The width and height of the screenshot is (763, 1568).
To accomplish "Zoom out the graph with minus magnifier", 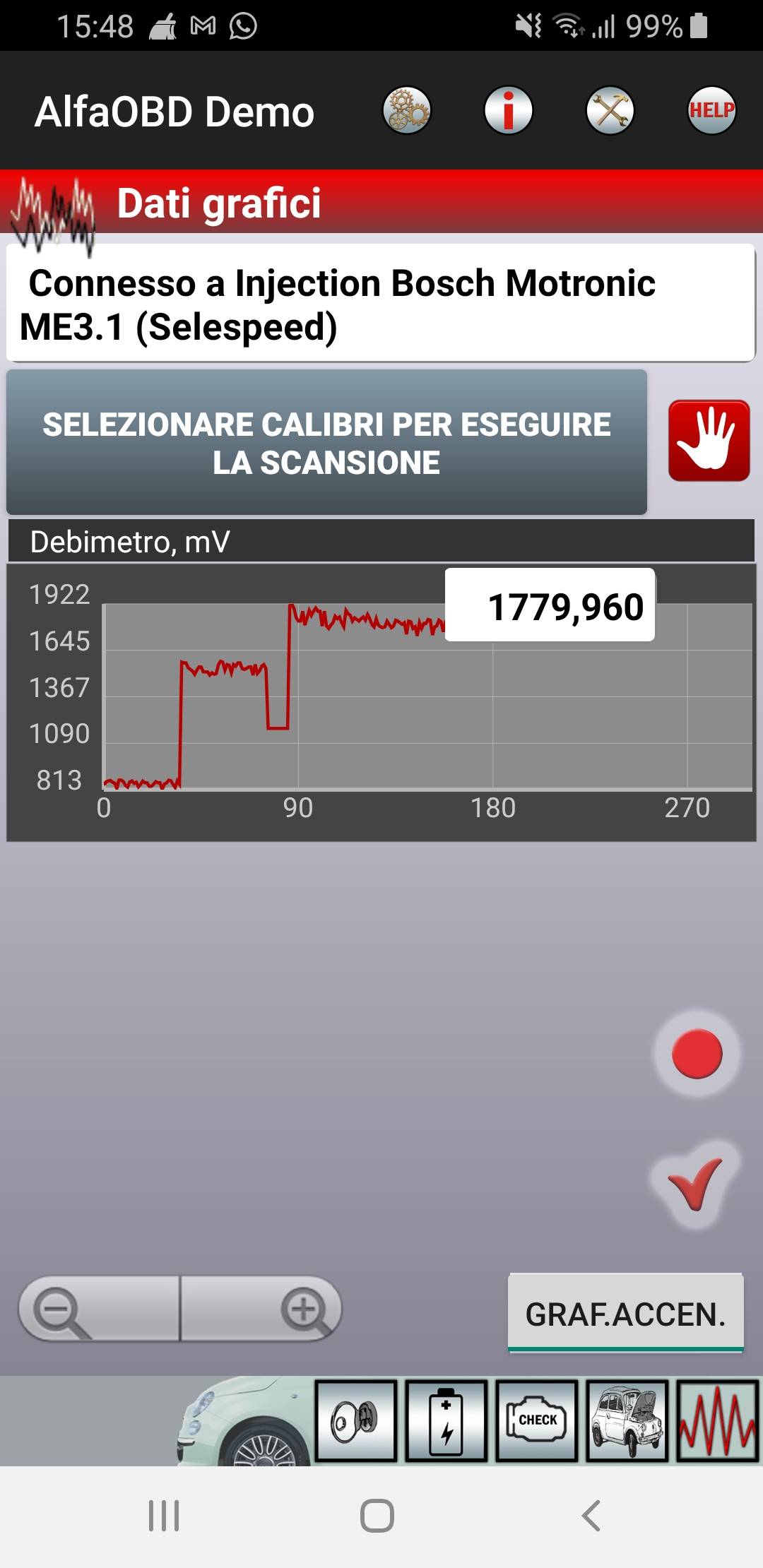I will [x=100, y=1309].
